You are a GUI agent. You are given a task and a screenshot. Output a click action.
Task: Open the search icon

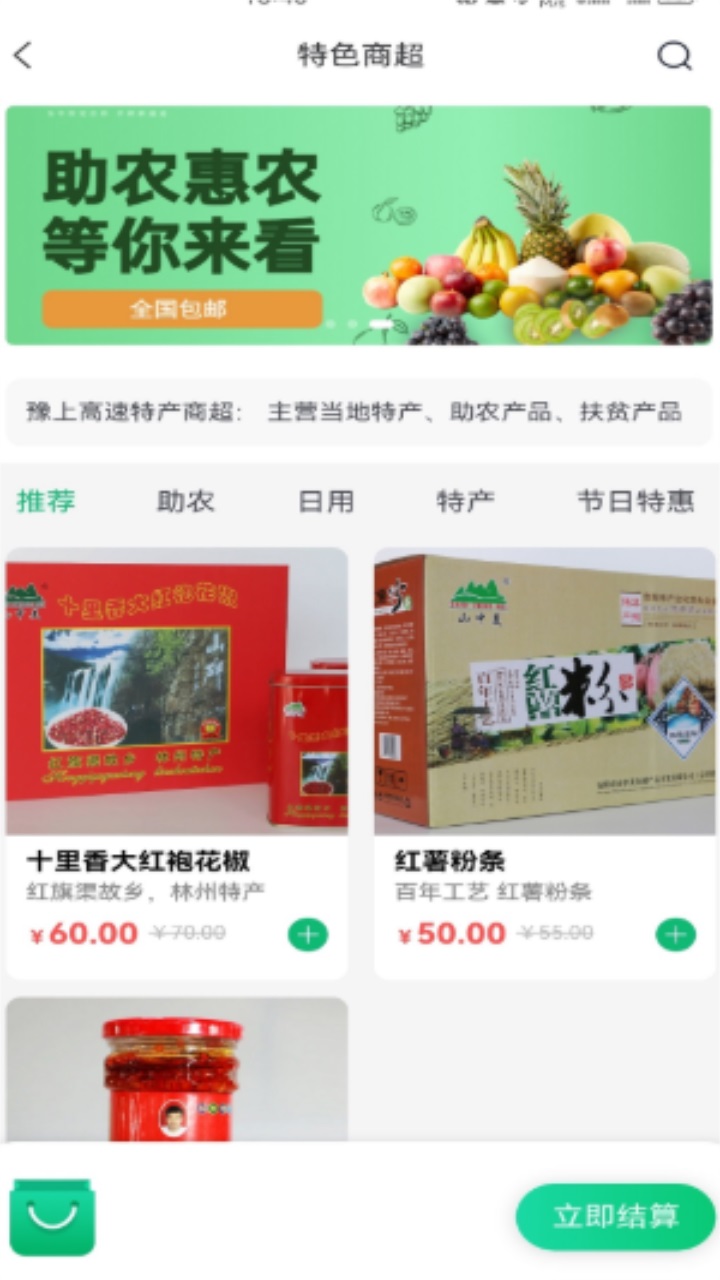pos(676,57)
